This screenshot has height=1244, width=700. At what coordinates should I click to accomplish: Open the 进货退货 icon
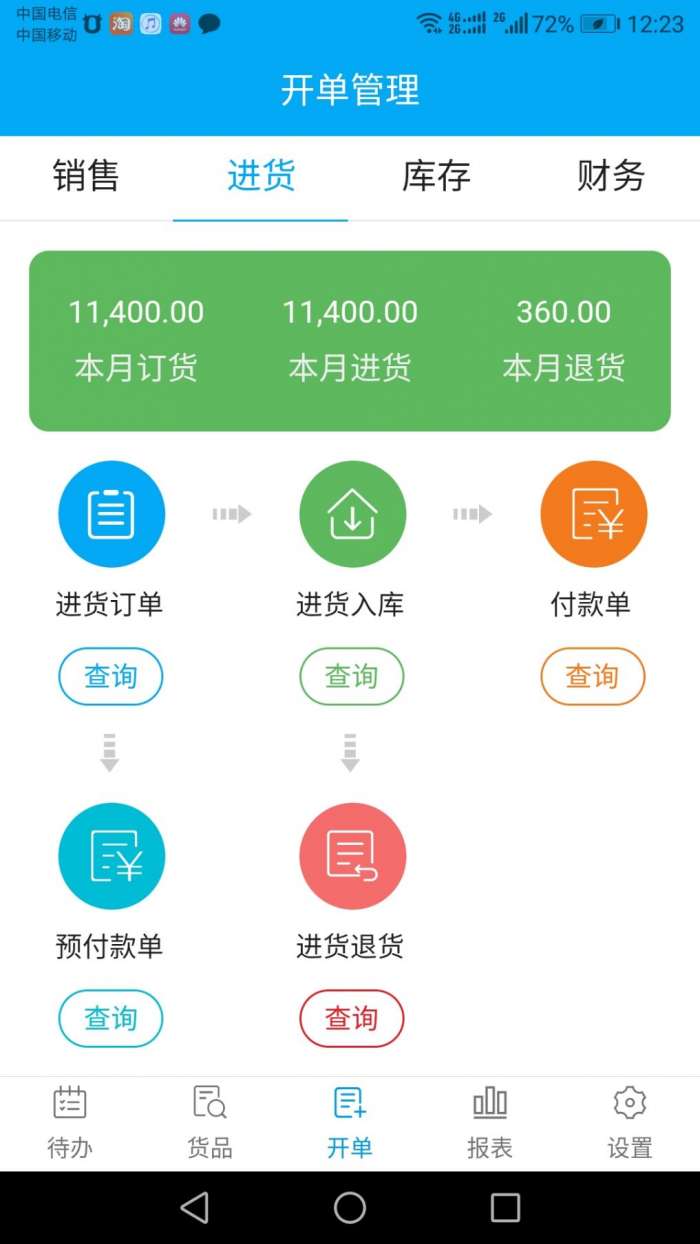(352, 856)
